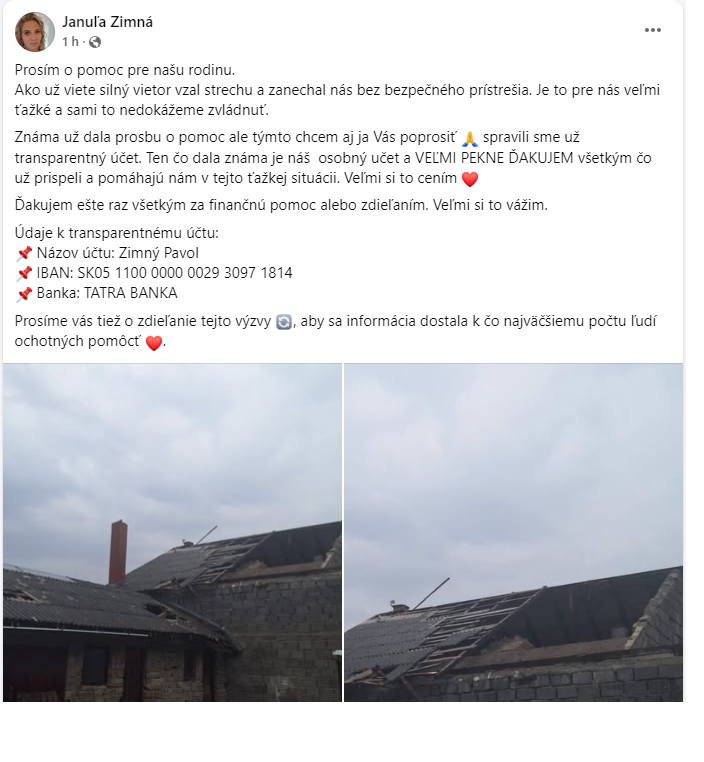This screenshot has height=762, width=704.
Task: View the right damaged roof photo
Action: (514, 532)
